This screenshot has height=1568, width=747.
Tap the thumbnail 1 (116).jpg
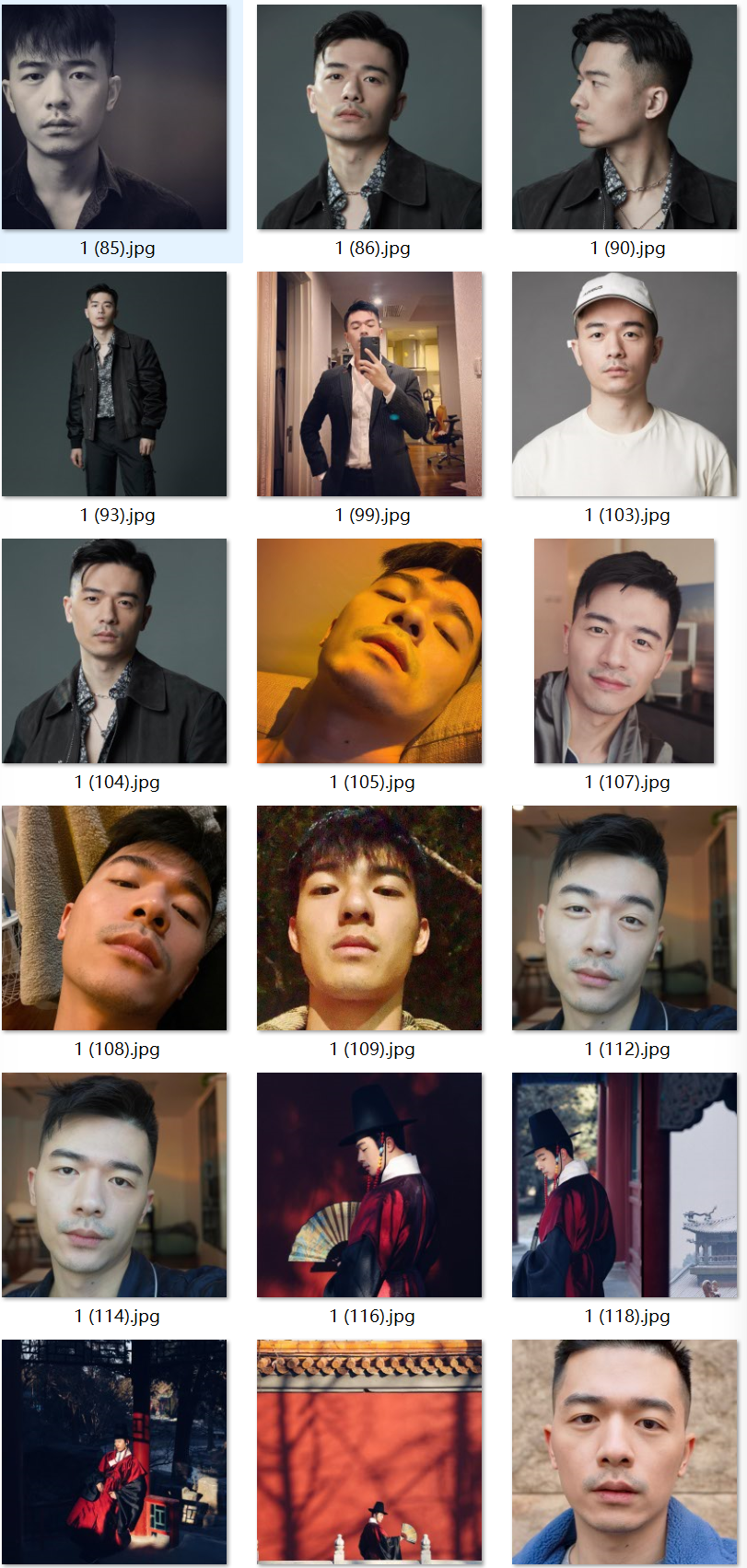[x=369, y=1185]
